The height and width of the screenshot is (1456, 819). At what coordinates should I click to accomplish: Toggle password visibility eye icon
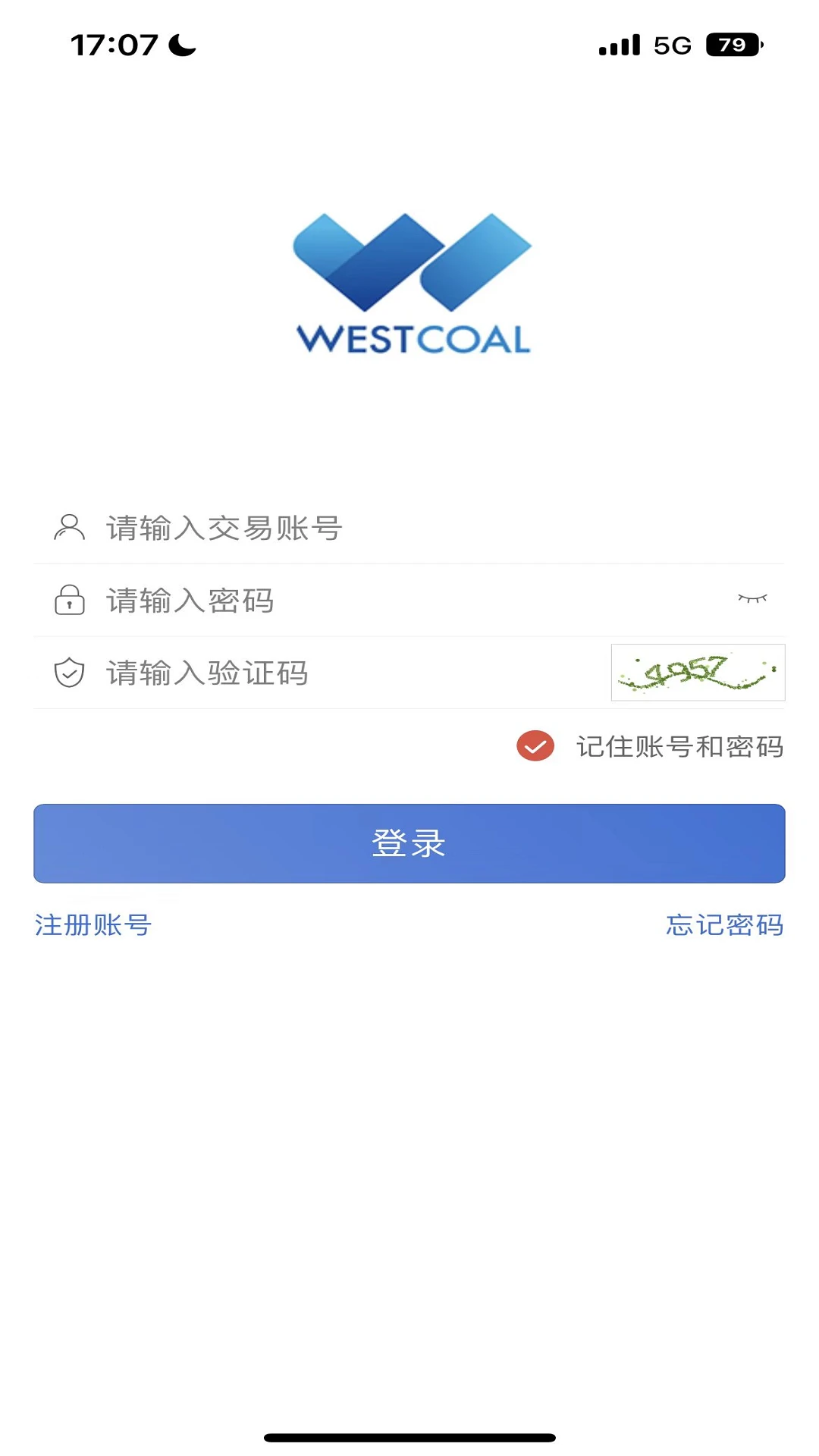point(752,599)
